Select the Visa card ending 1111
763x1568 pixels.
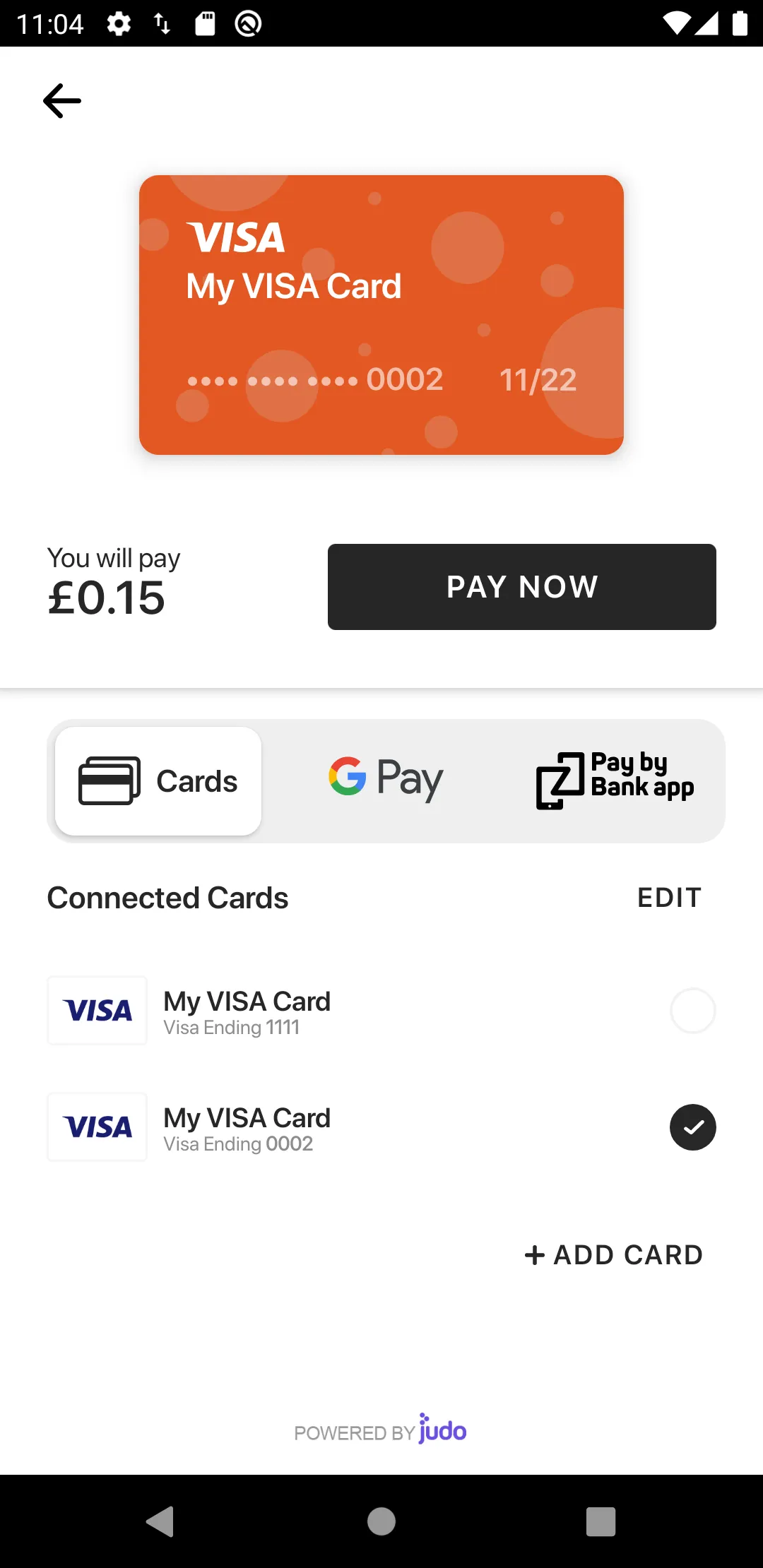tap(381, 1011)
